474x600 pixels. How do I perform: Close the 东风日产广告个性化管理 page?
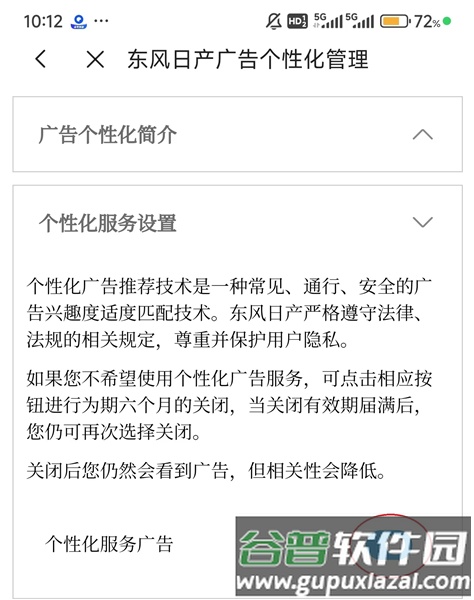coord(94,59)
